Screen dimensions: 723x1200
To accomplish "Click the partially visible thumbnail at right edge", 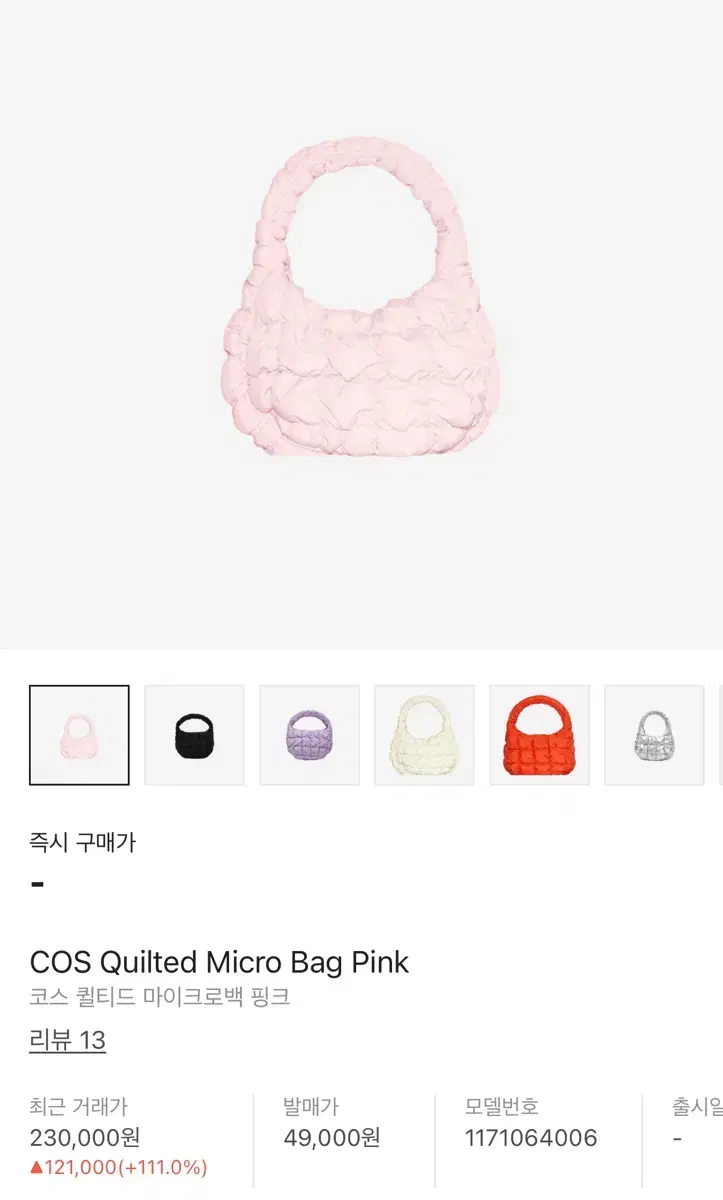I will tap(719, 735).
